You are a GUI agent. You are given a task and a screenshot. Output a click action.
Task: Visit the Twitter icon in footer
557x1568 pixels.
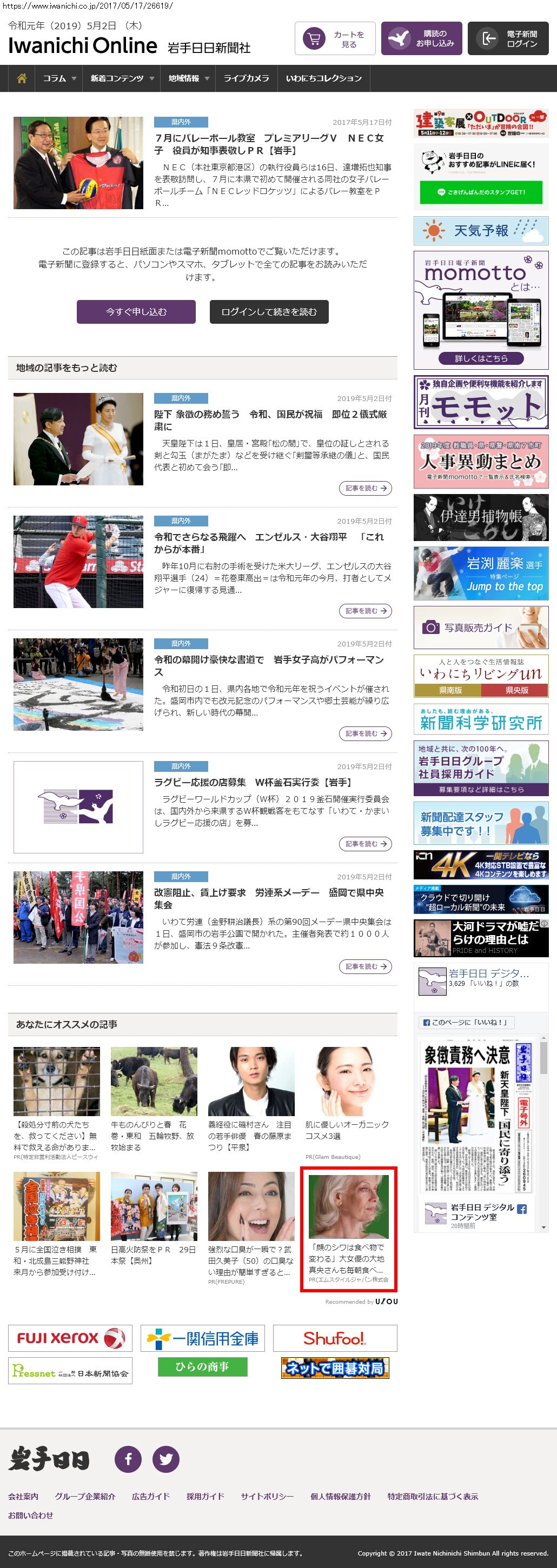tap(165, 1459)
